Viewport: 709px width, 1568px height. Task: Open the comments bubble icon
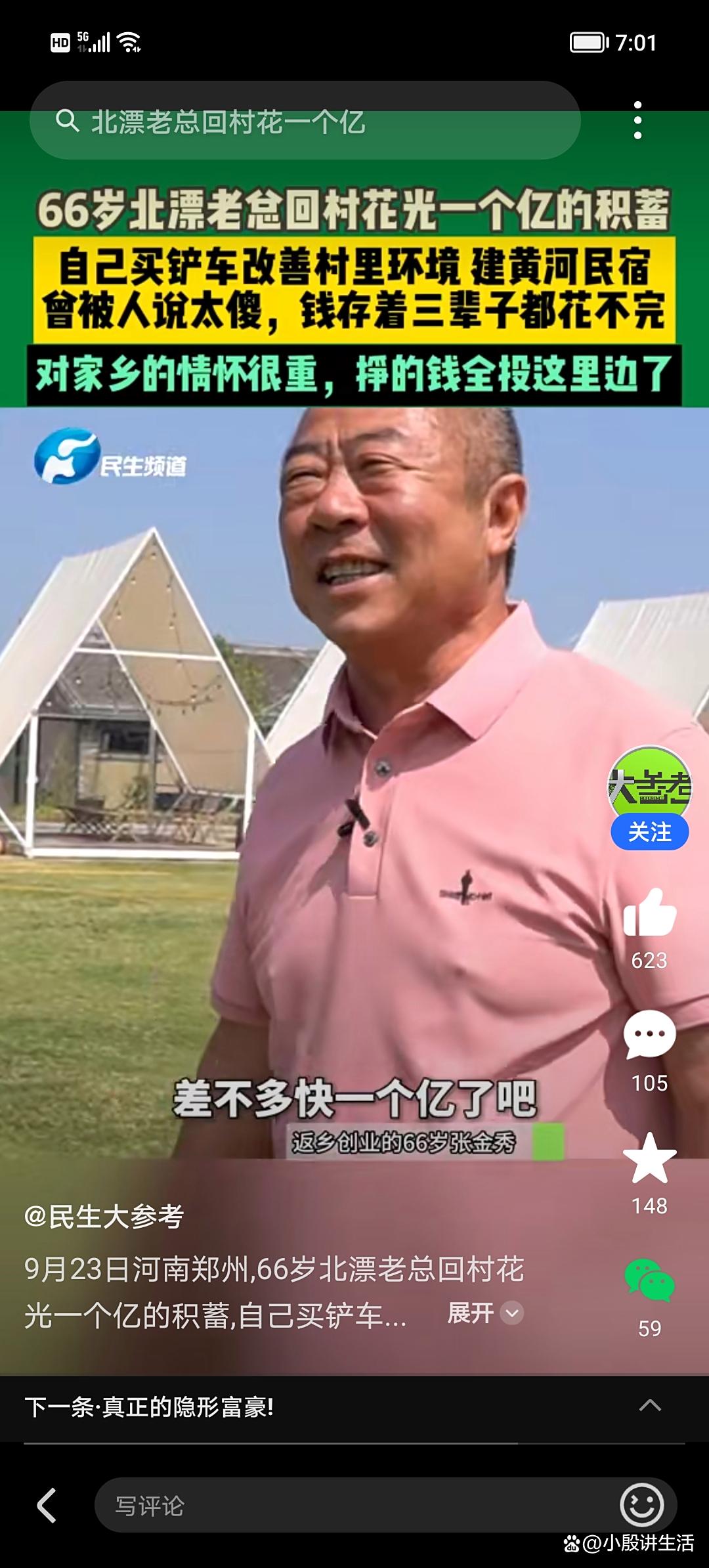[649, 1035]
